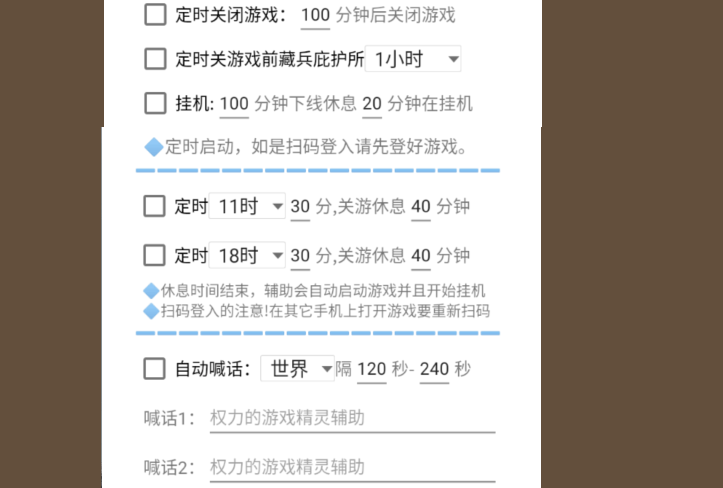Enable the 定时 18时 schedule checkbox

pyautogui.click(x=154, y=255)
